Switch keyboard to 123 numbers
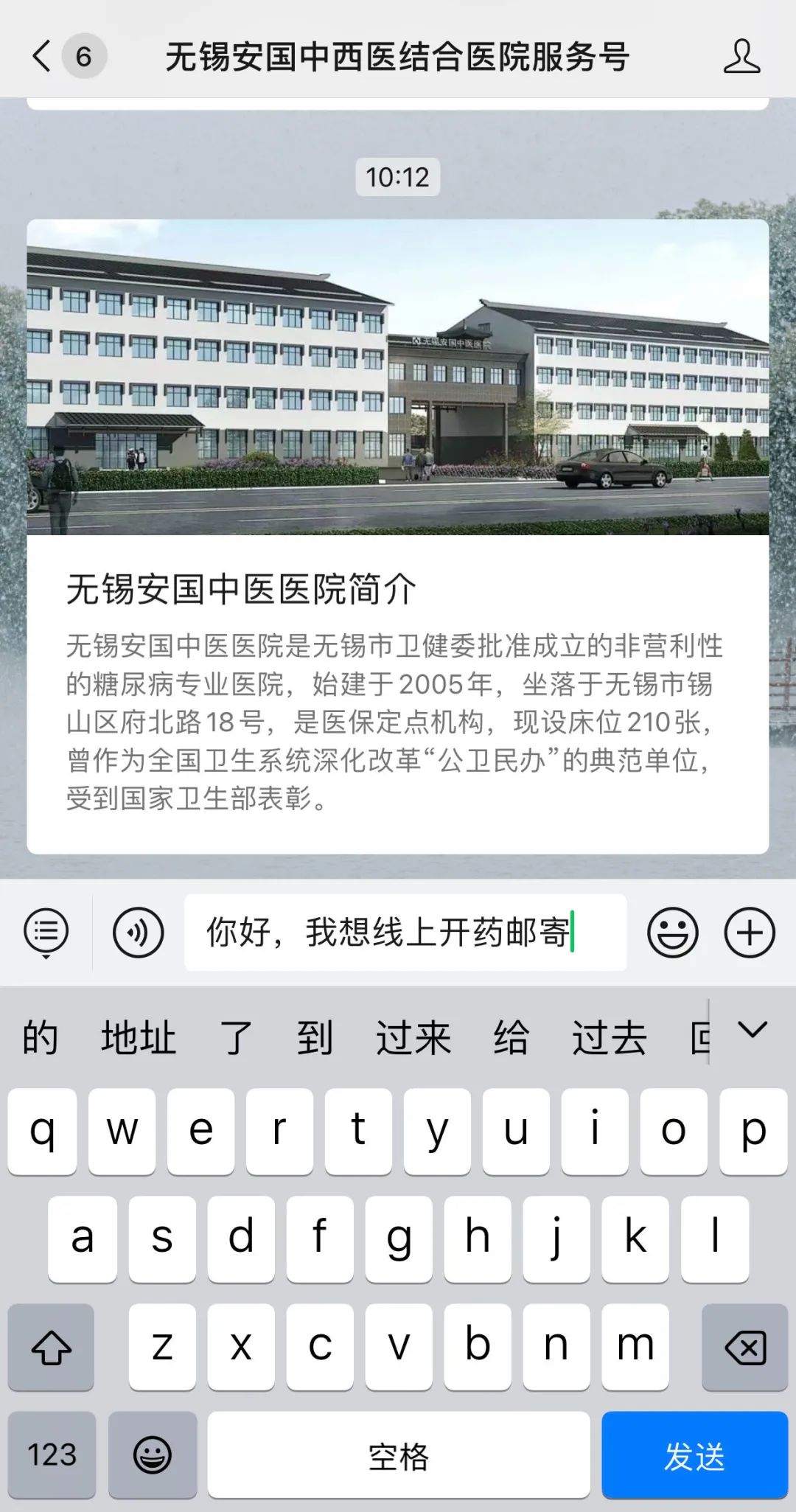Screen dimensions: 796x1512 pos(52,1455)
